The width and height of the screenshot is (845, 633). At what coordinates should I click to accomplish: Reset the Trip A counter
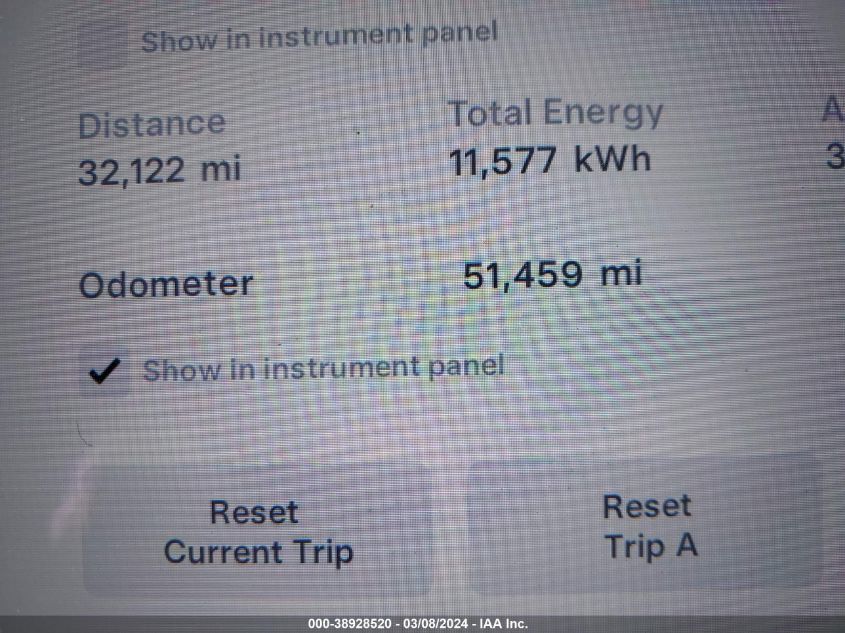647,526
